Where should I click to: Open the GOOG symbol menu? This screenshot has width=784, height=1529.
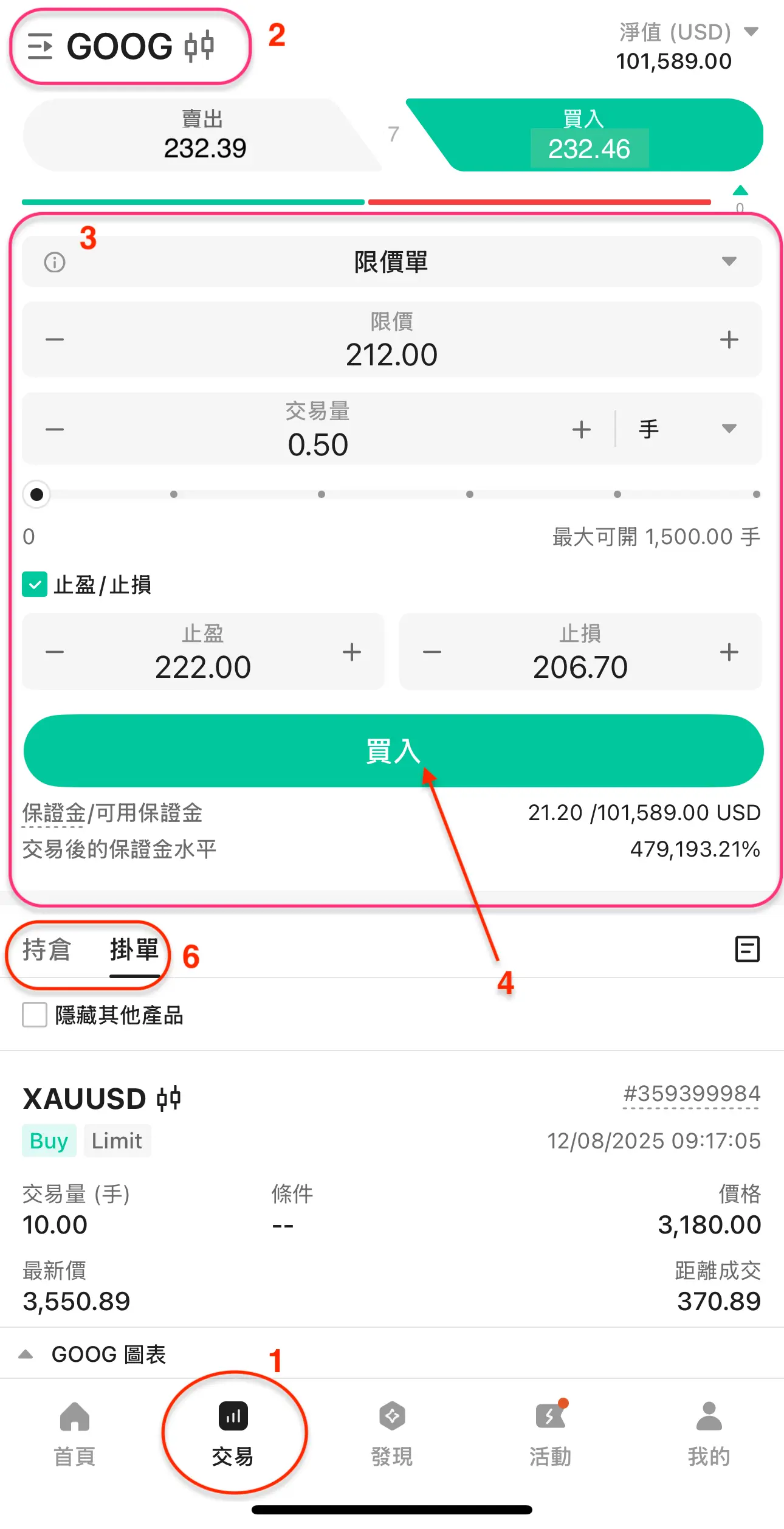click(41, 47)
